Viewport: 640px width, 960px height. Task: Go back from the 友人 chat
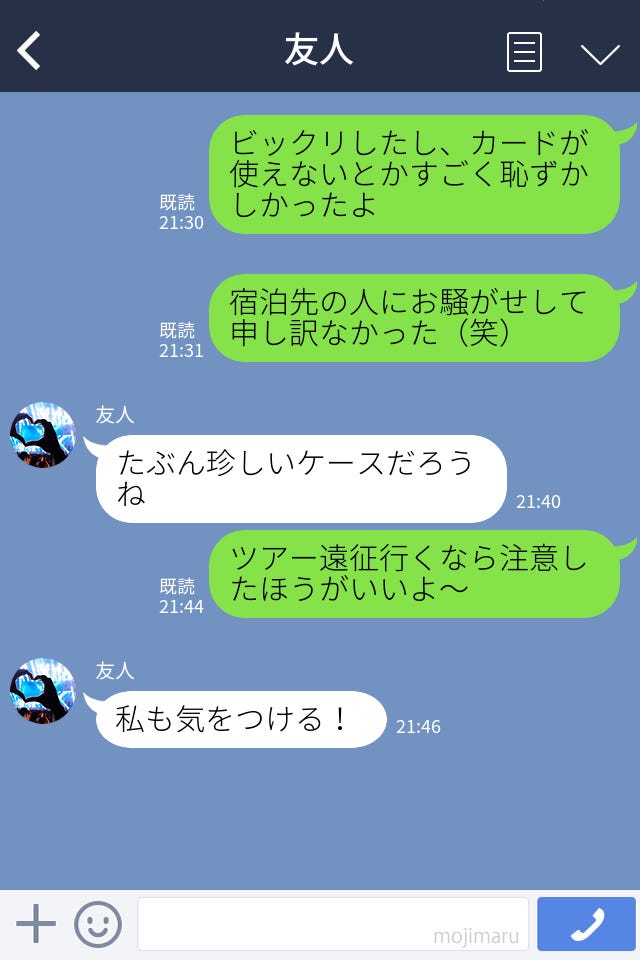point(29,51)
